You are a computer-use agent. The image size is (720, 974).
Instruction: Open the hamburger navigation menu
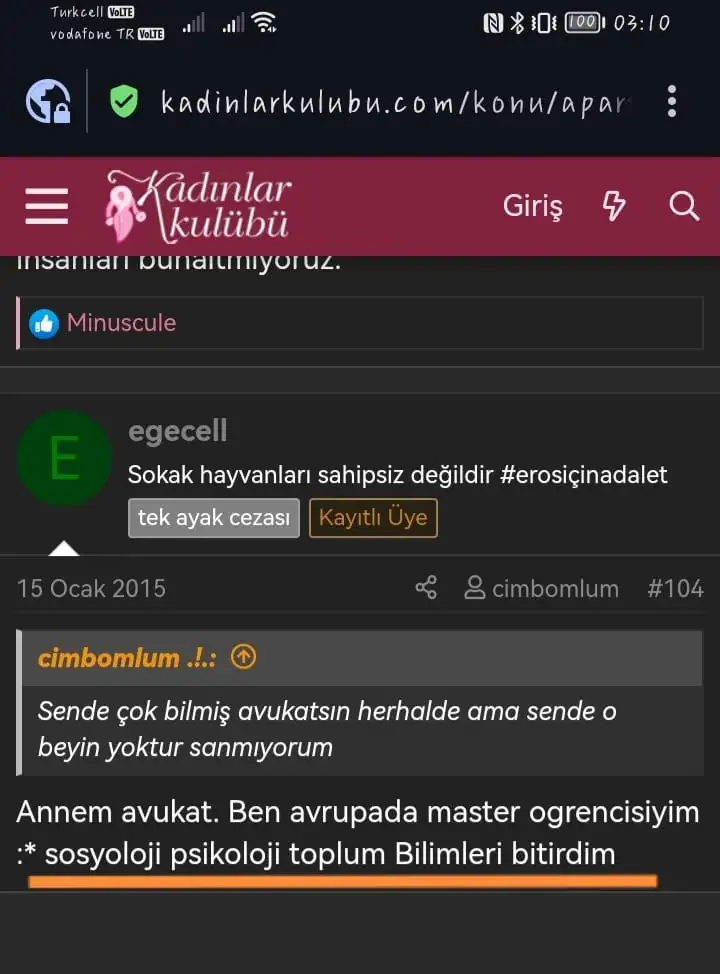coord(46,207)
